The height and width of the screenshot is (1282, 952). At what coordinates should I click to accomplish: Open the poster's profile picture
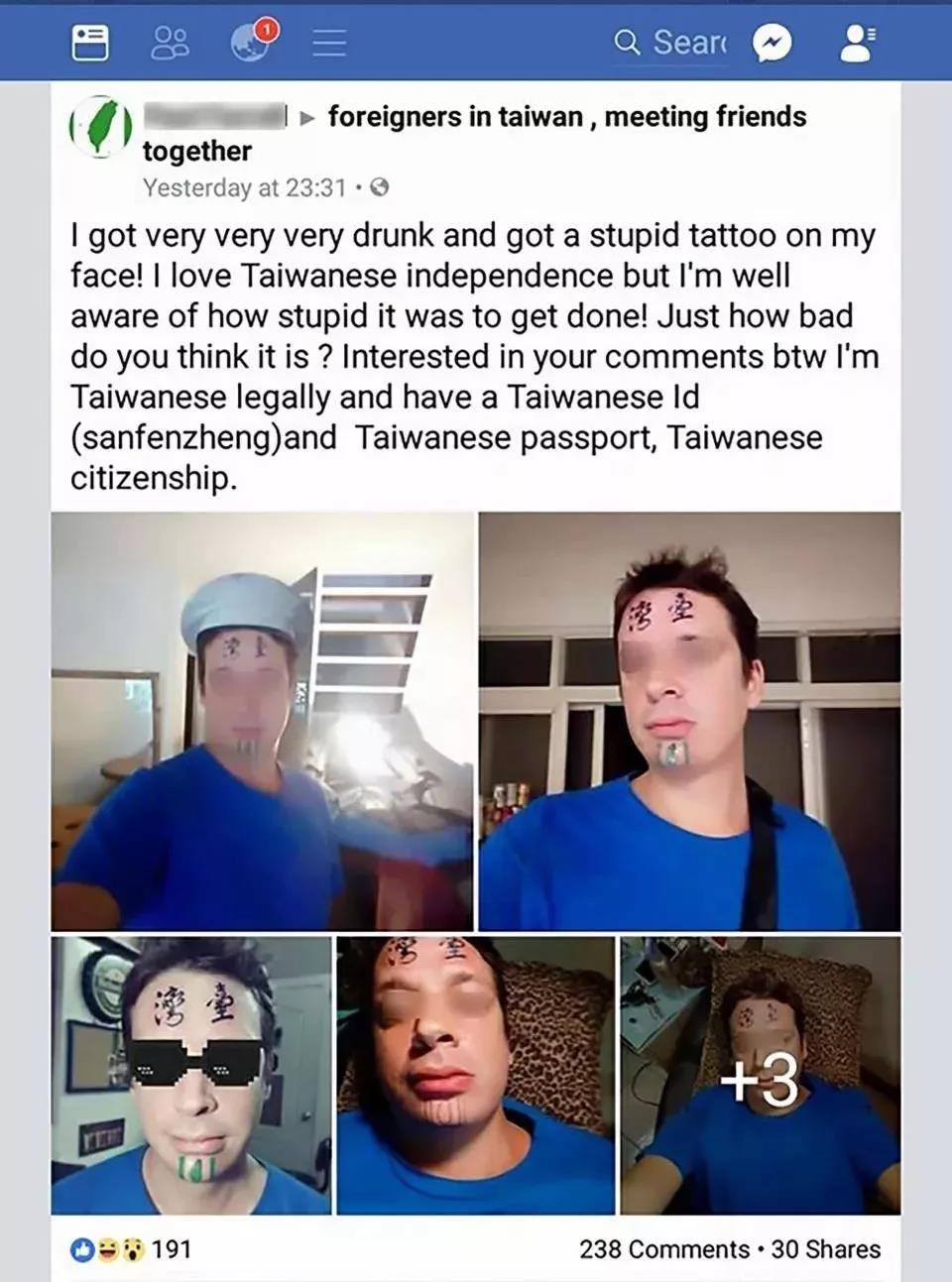pyautogui.click(x=99, y=127)
